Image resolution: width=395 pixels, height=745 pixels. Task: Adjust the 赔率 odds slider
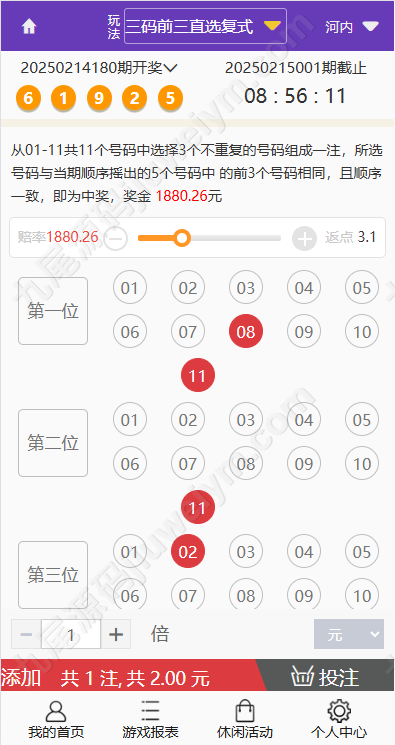(x=182, y=238)
